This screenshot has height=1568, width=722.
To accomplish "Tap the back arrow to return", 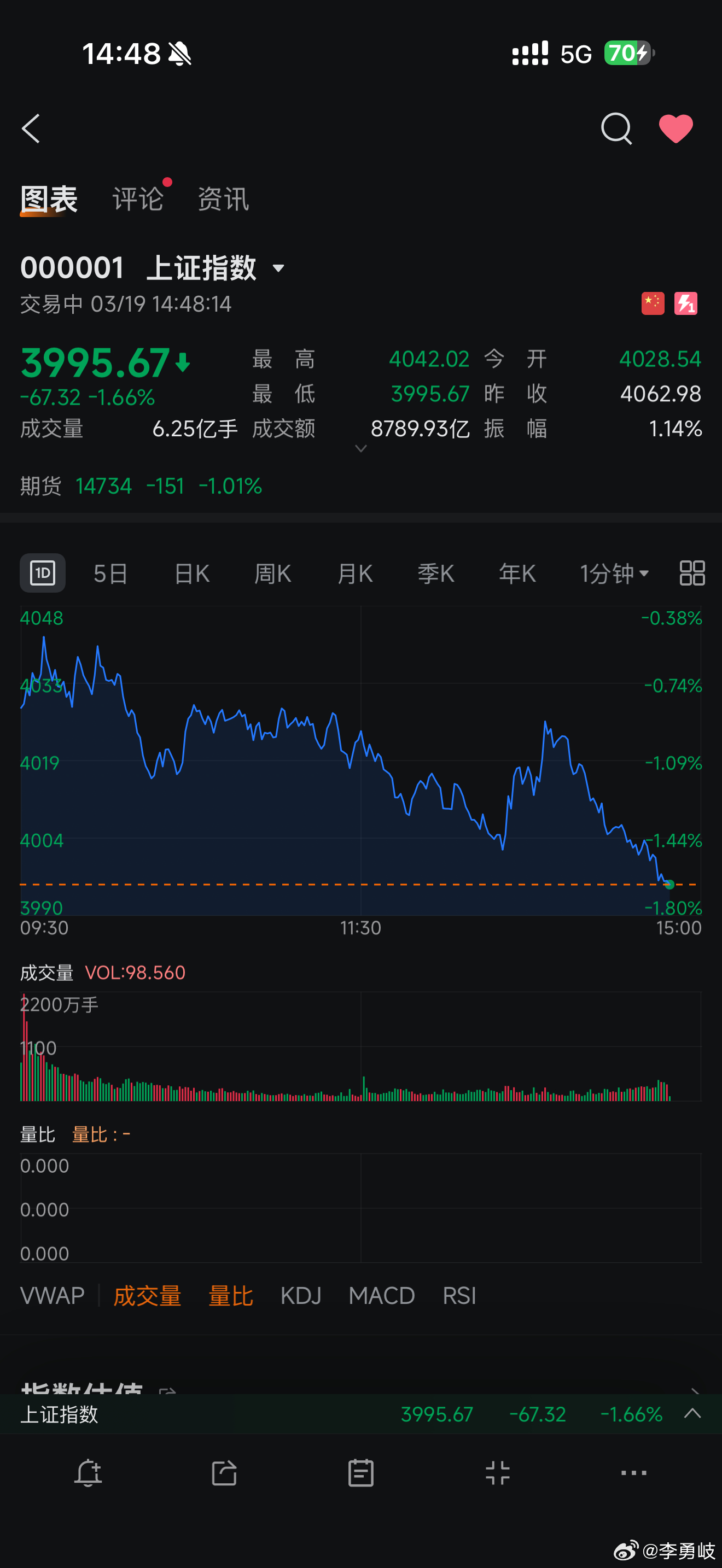I will (31, 128).
